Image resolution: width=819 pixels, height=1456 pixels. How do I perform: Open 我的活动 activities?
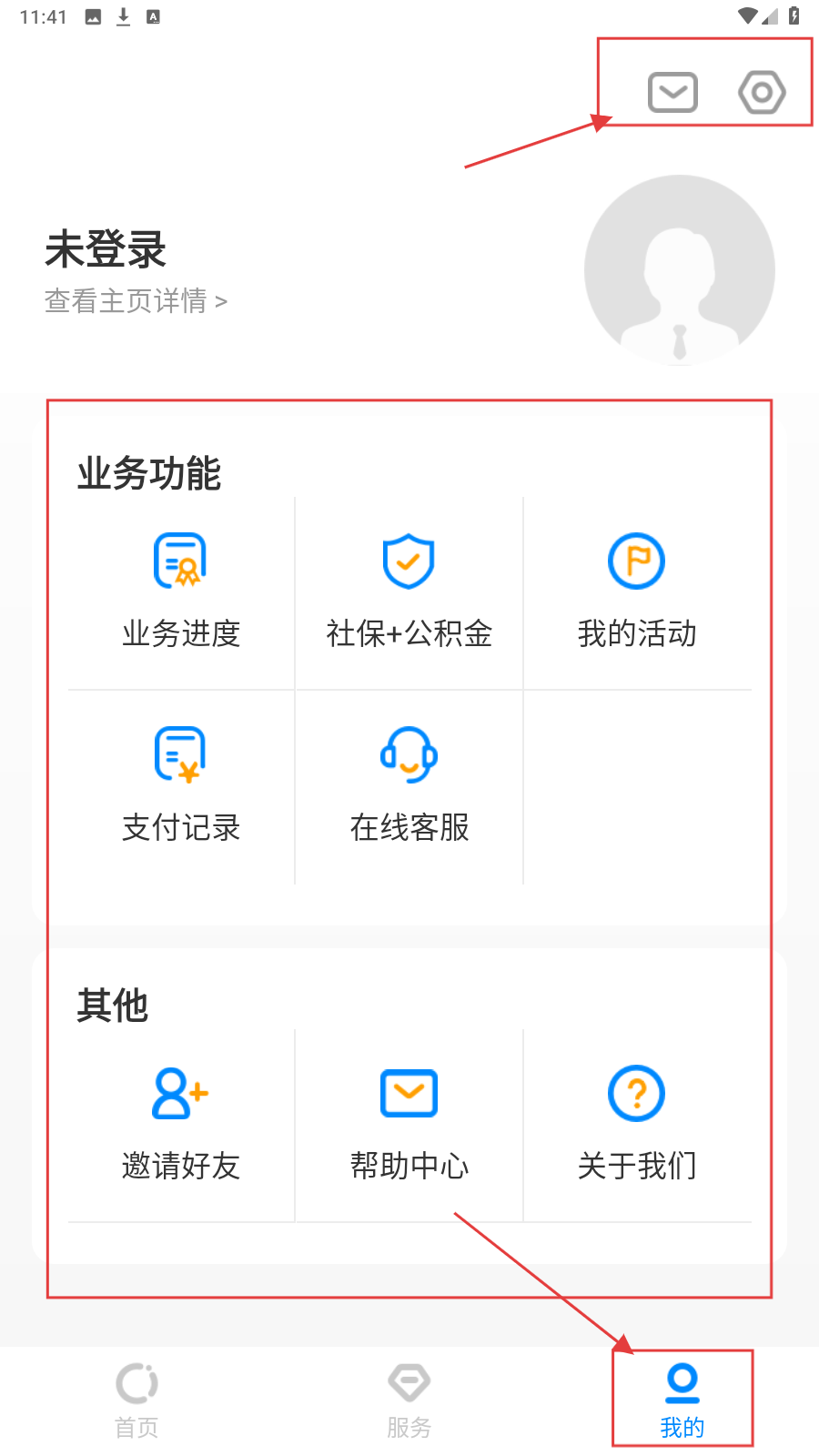637,591
